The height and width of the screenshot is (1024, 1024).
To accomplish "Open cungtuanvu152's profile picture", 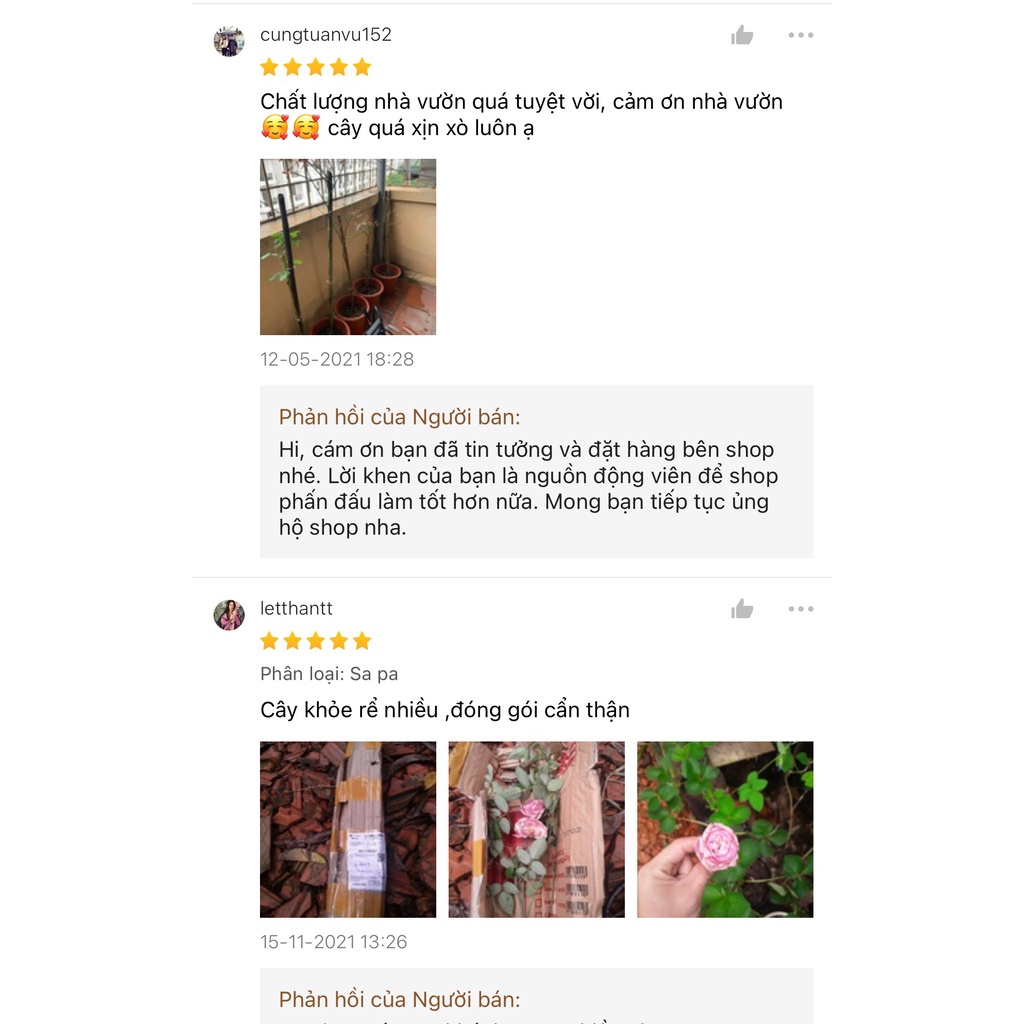I will [229, 41].
